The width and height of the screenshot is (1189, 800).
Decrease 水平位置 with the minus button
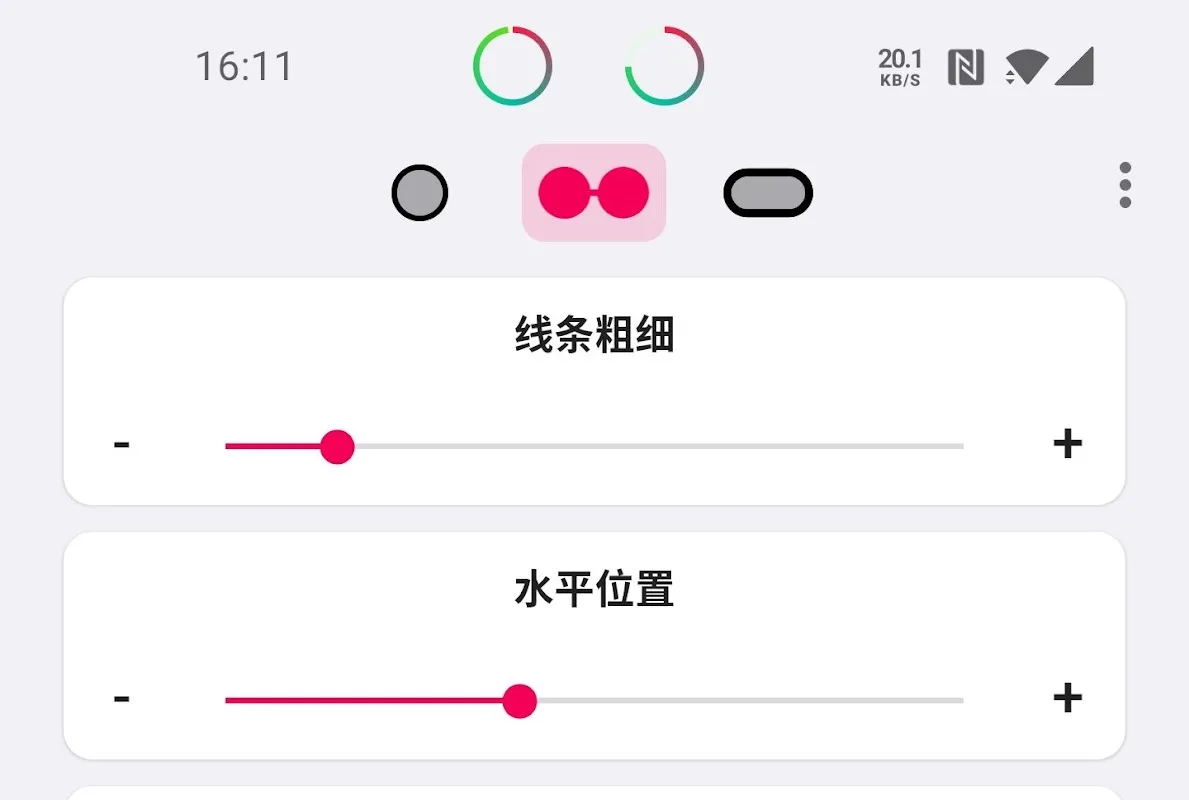click(x=122, y=698)
